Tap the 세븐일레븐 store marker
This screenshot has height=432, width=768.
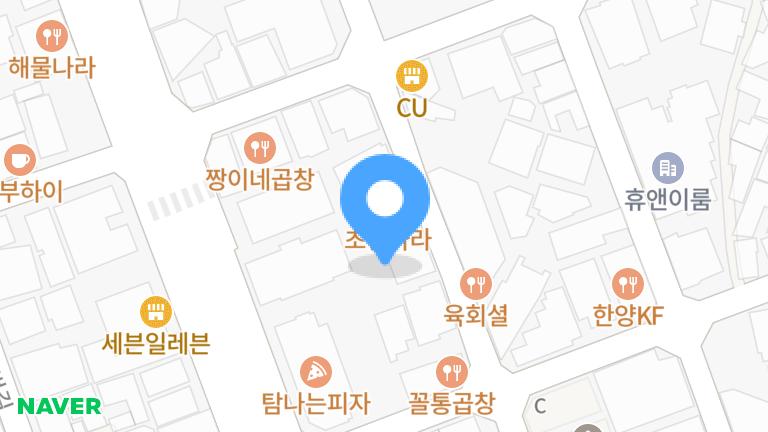click(155, 312)
